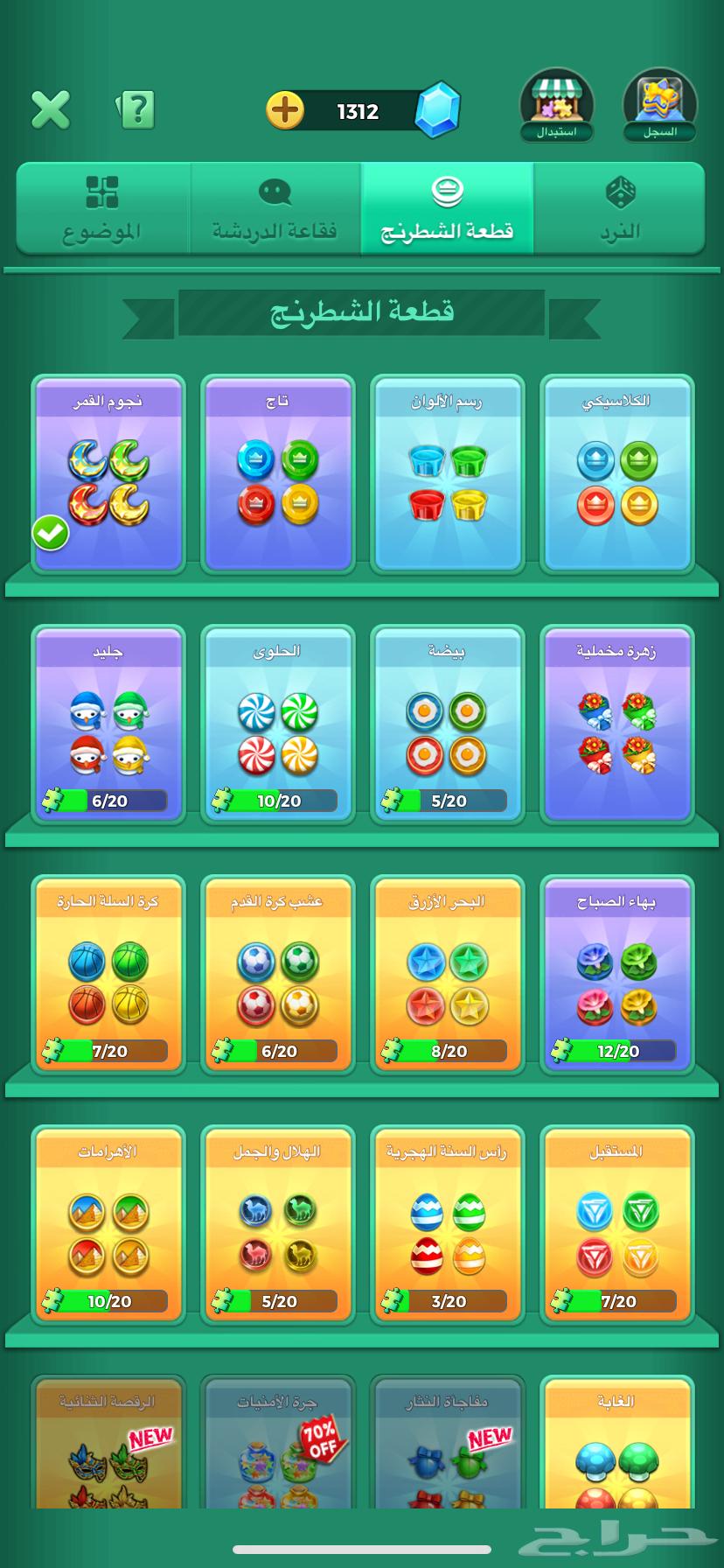Open the السجل record icon
This screenshot has height=1568, width=724.
[660, 107]
